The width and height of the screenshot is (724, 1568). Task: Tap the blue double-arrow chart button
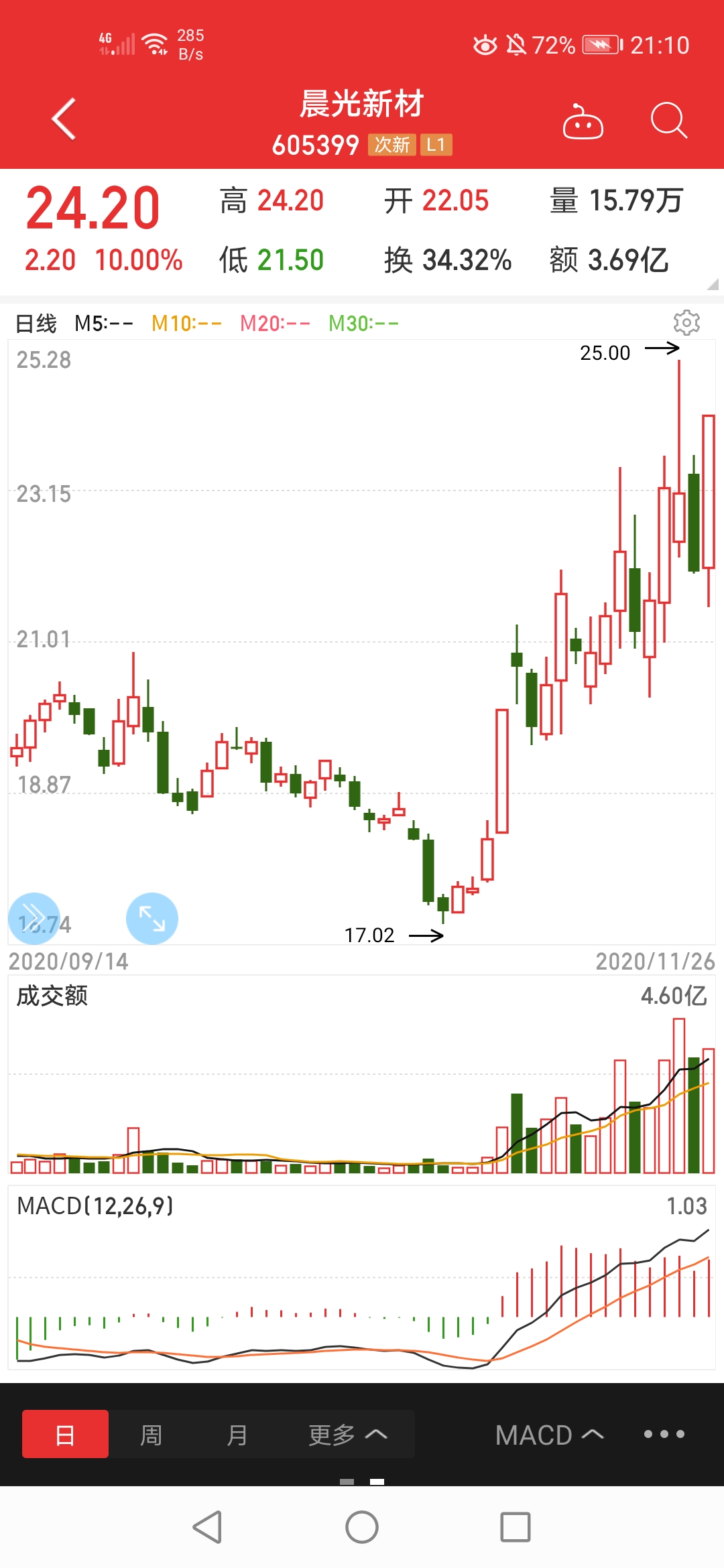point(34,918)
